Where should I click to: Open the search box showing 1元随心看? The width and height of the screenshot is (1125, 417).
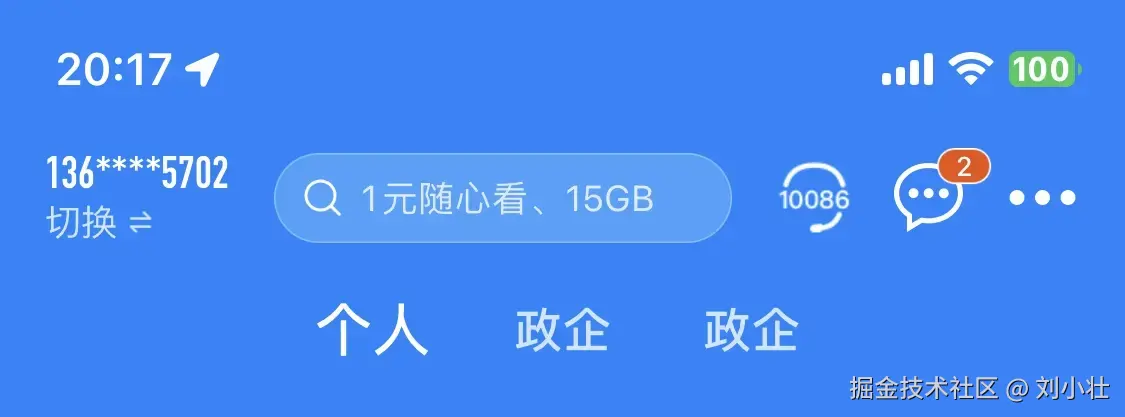point(502,198)
